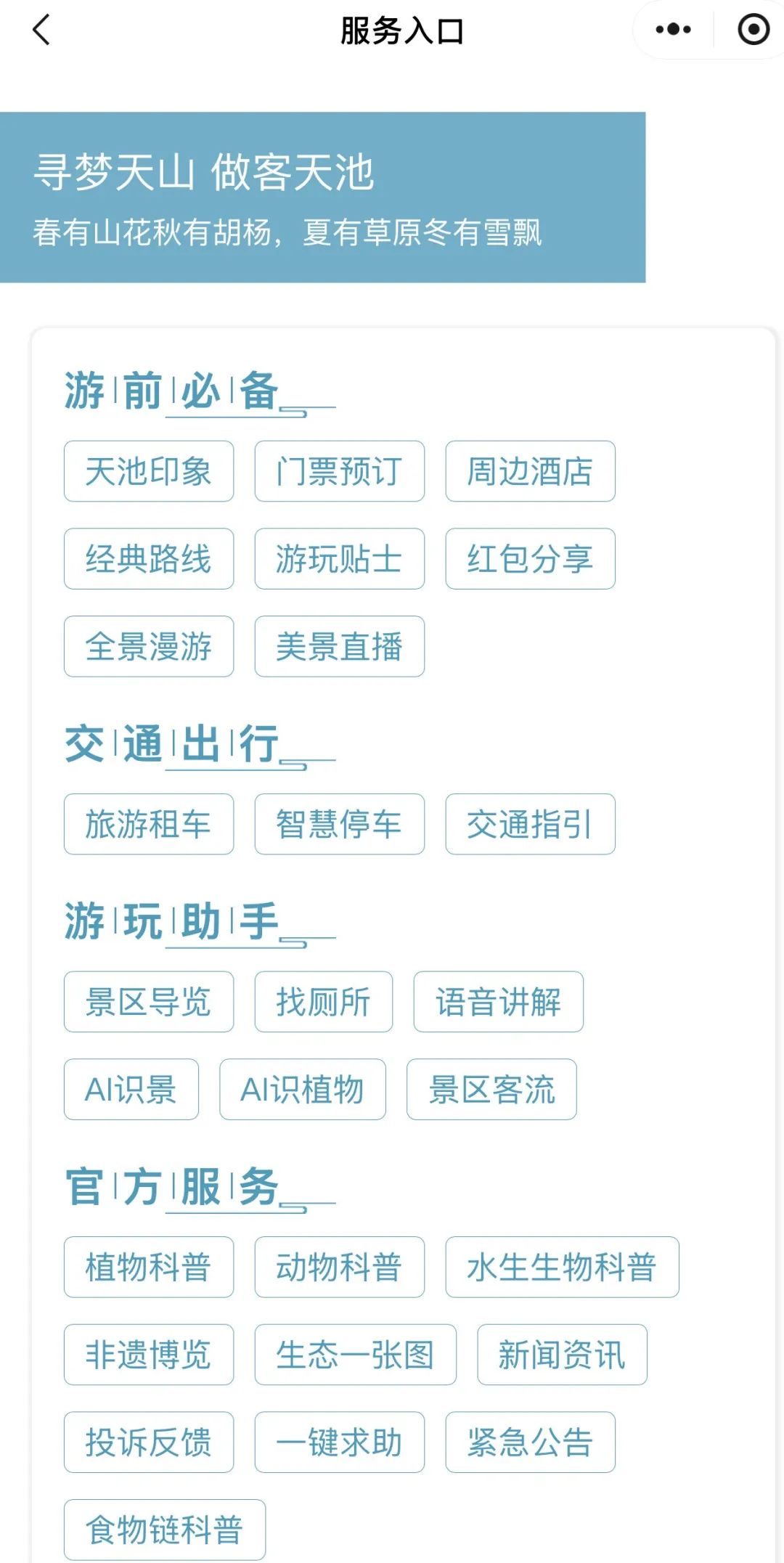This screenshot has width=784, height=1563.
Task: Tap 一键求助 for help
Action: [x=339, y=1442]
